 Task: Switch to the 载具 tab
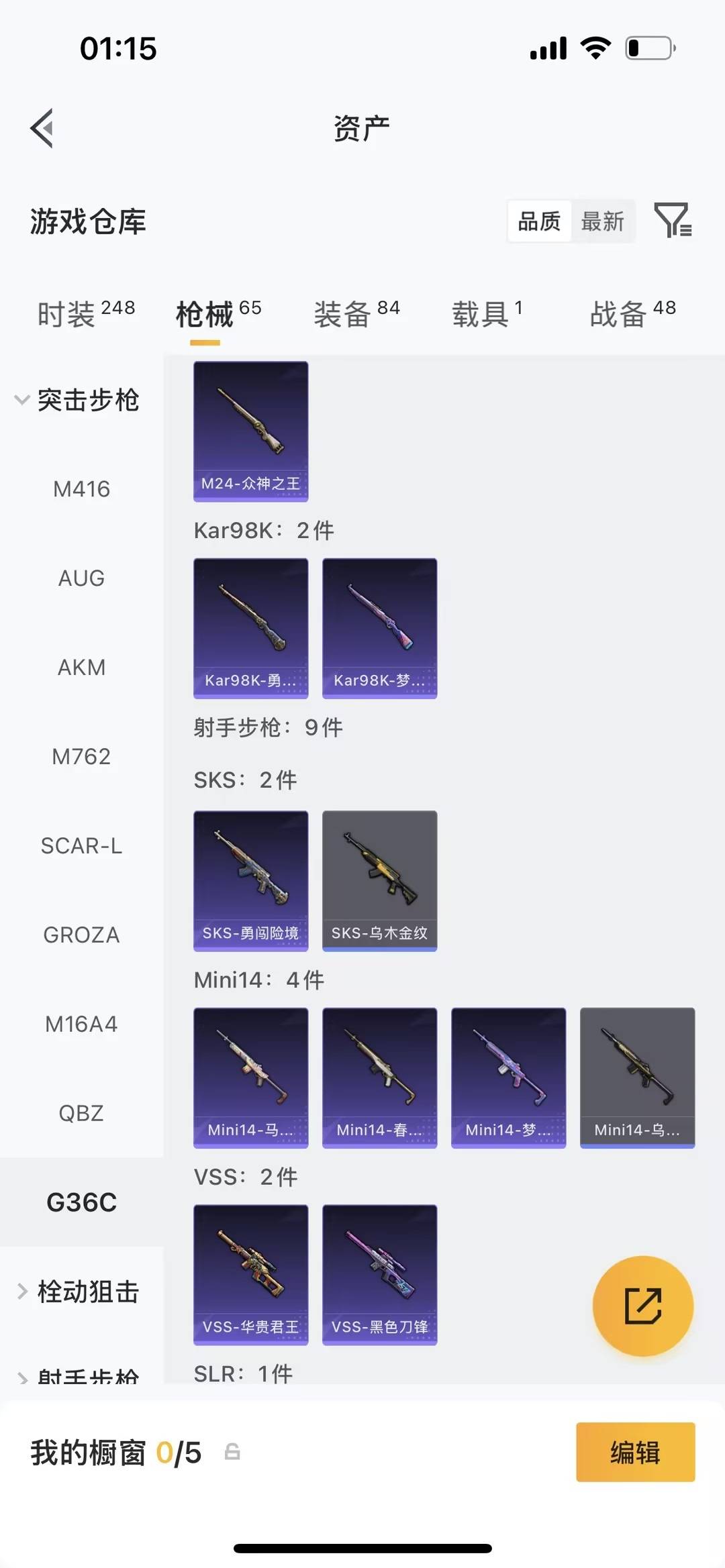pyautogui.click(x=487, y=313)
